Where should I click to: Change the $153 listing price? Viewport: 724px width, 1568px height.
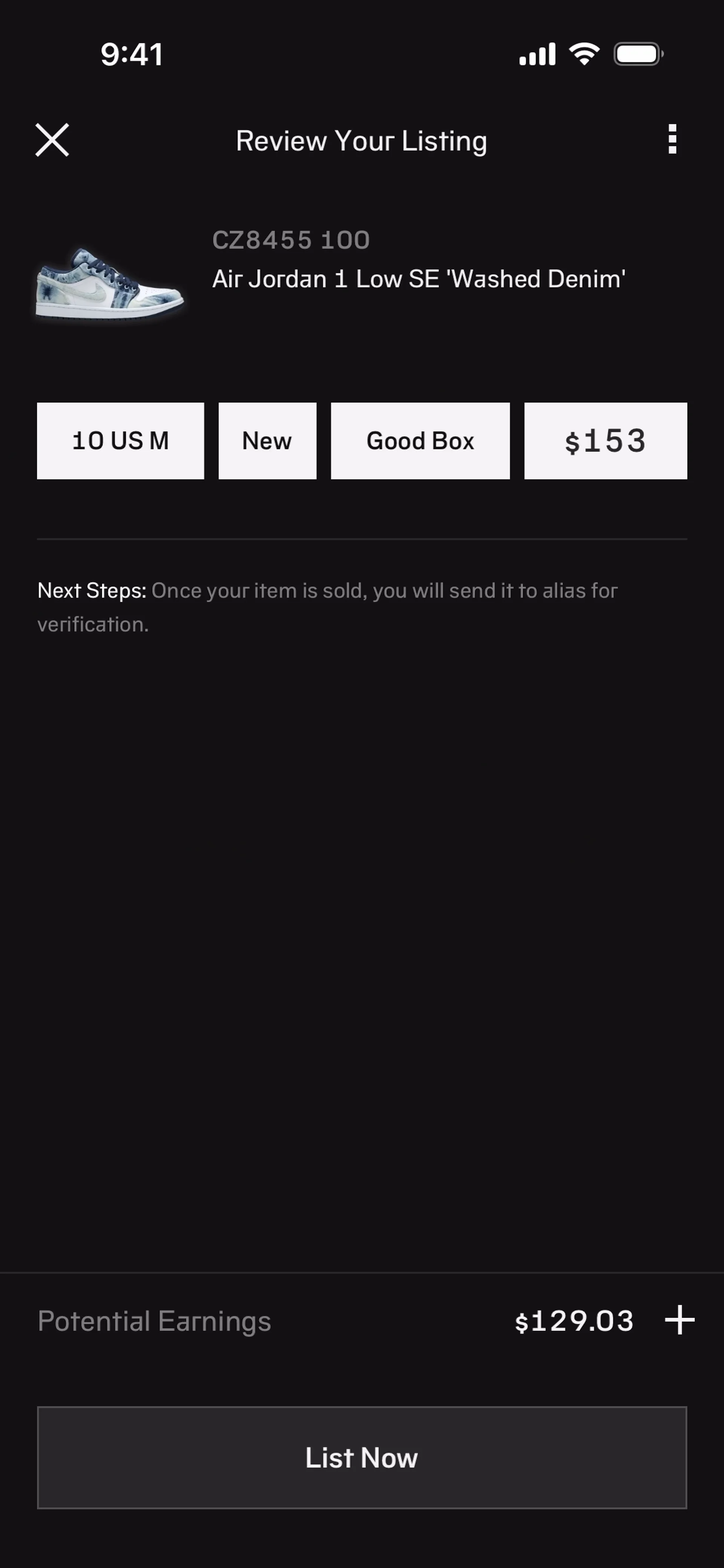605,441
